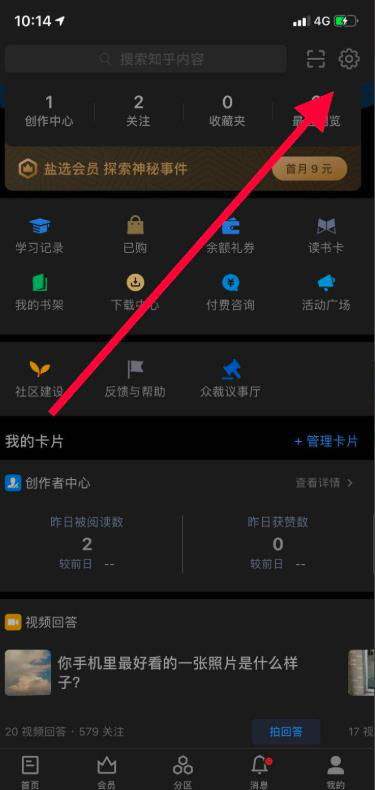Open the scan code icon
375x790 pixels.
pyautogui.click(x=316, y=59)
